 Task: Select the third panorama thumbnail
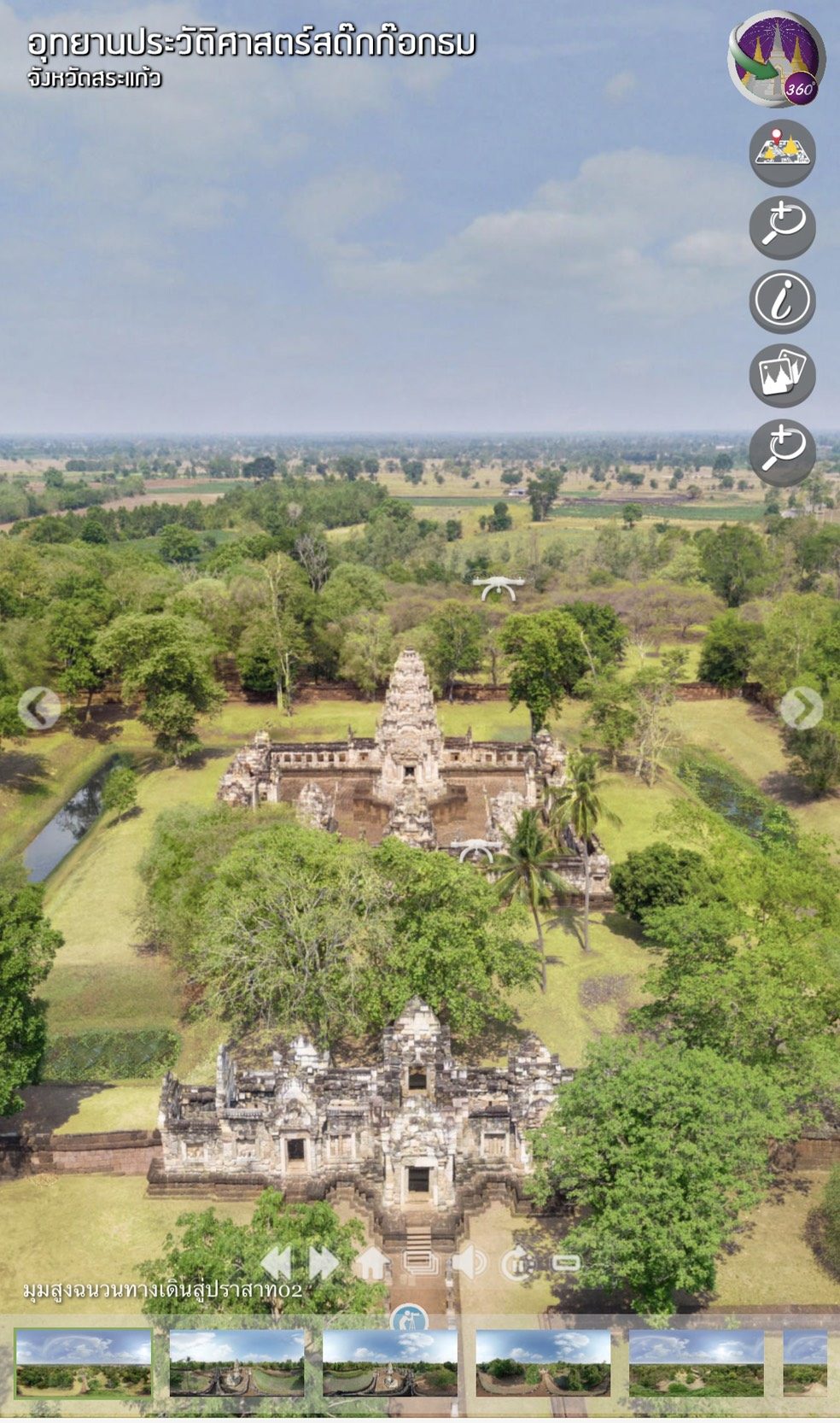pos(389,1363)
